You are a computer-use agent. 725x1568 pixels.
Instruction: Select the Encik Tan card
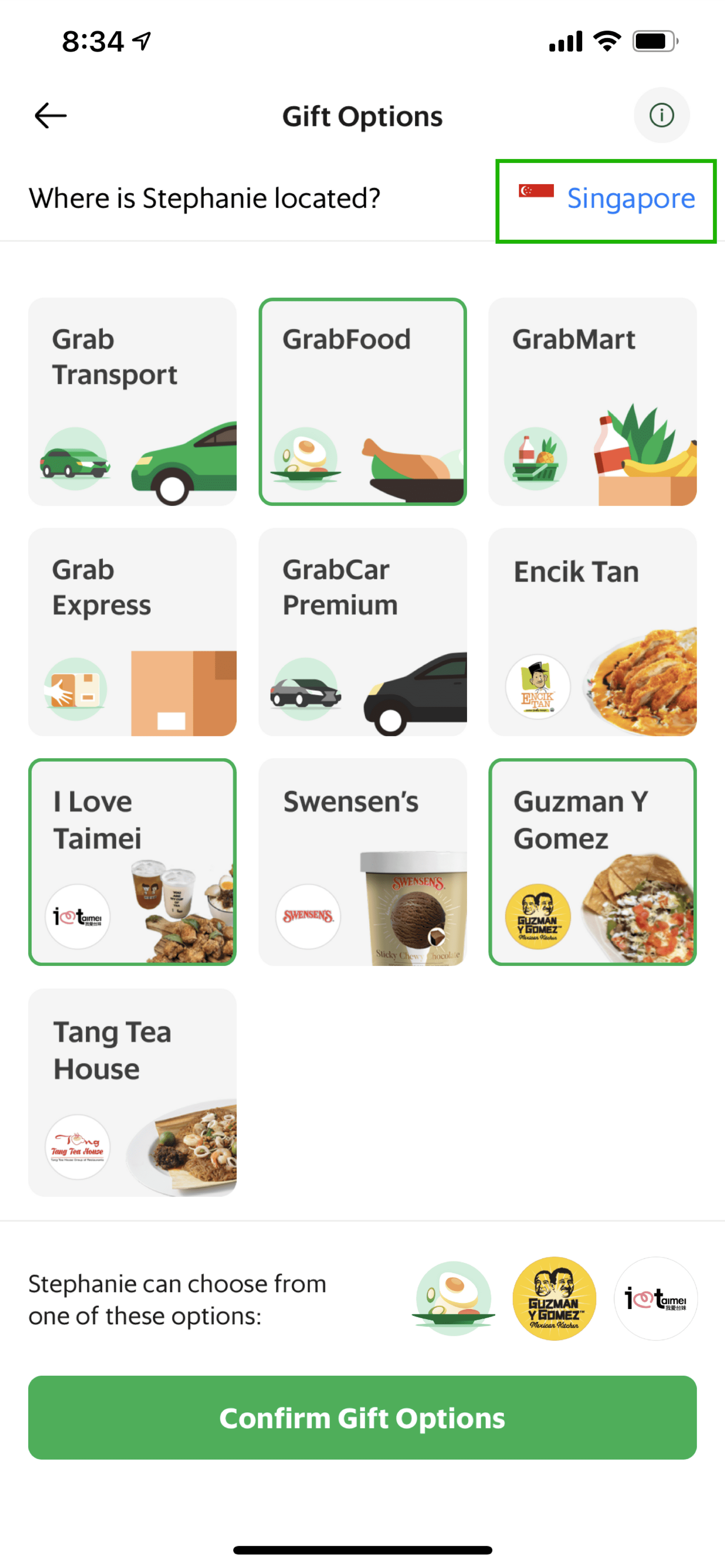click(x=592, y=632)
